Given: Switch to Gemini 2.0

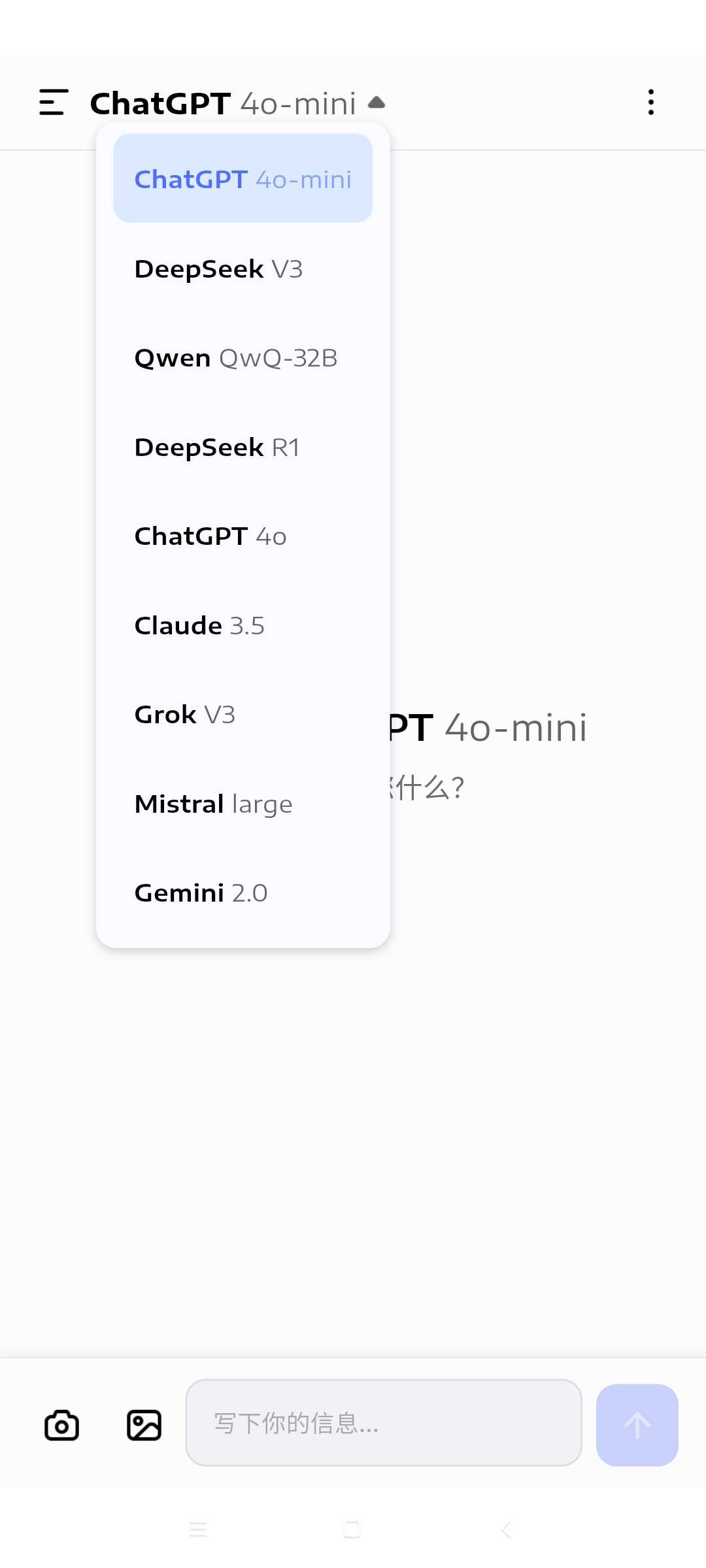Looking at the screenshot, I should click(x=243, y=892).
